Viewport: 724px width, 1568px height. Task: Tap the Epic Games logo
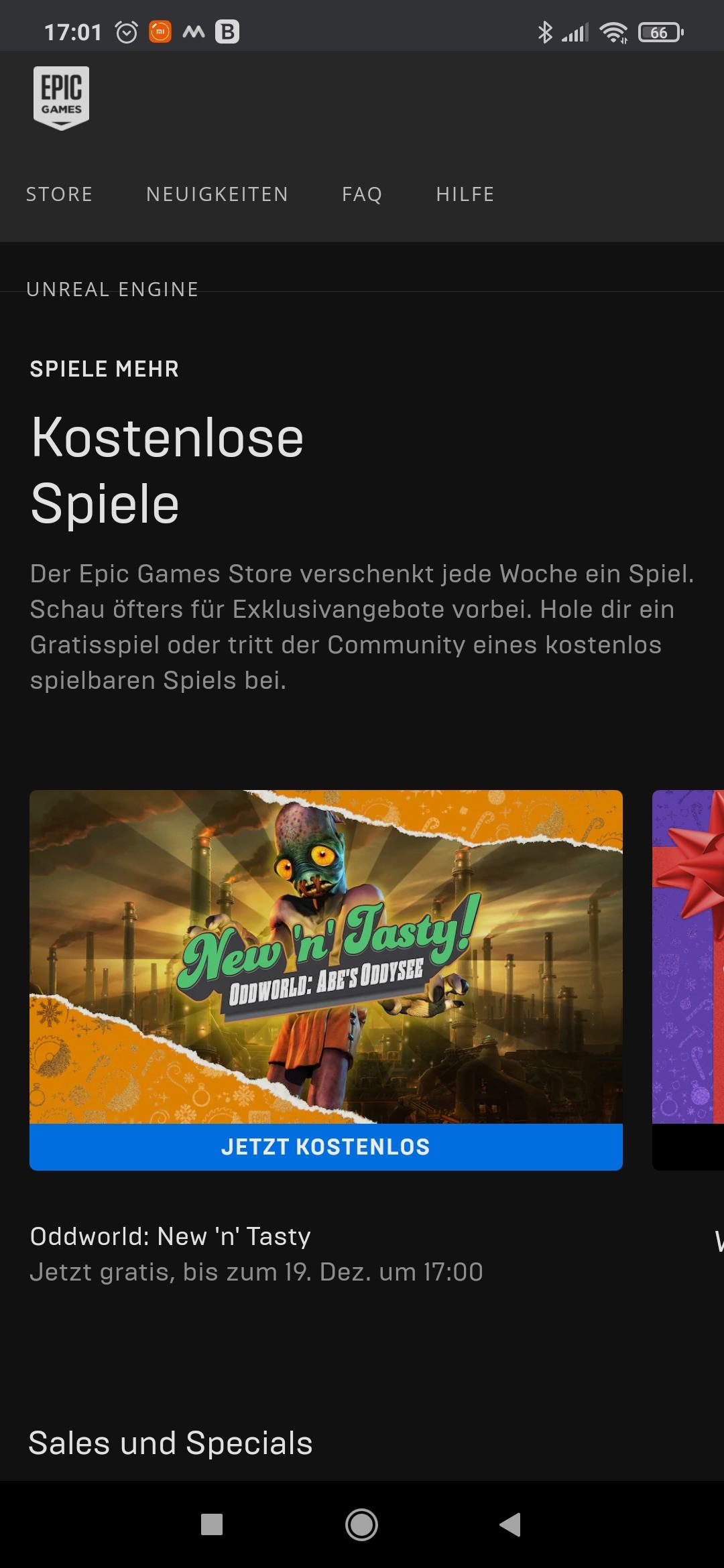coord(61,98)
